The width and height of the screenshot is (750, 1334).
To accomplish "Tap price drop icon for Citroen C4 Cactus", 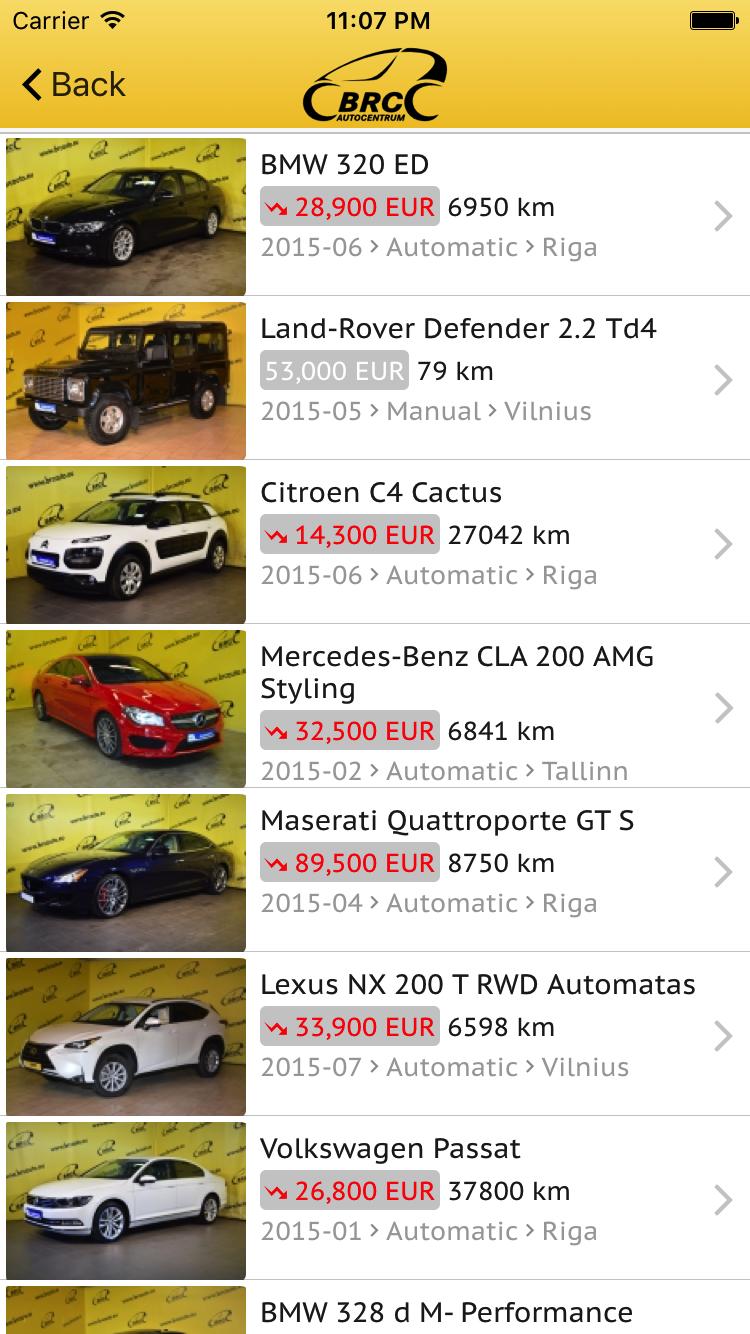I will (280, 535).
